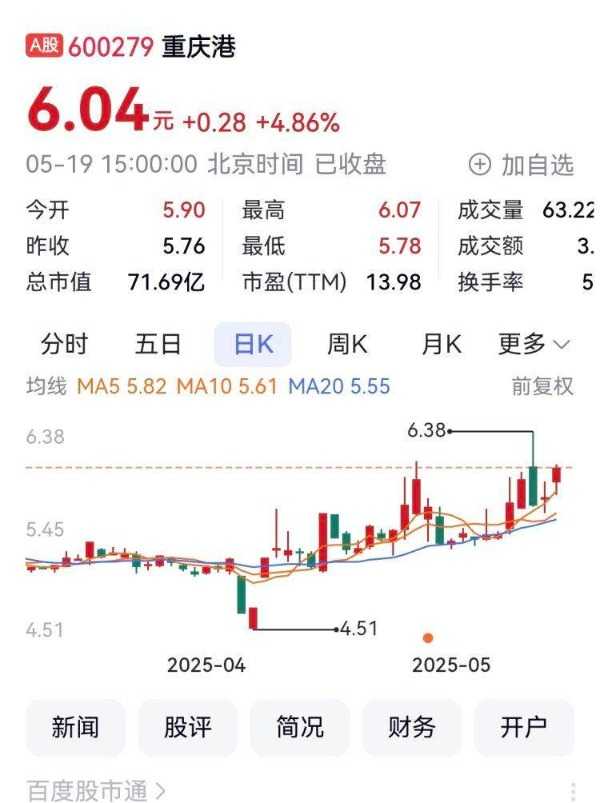Open the 百度股市通 link

pos(96,791)
